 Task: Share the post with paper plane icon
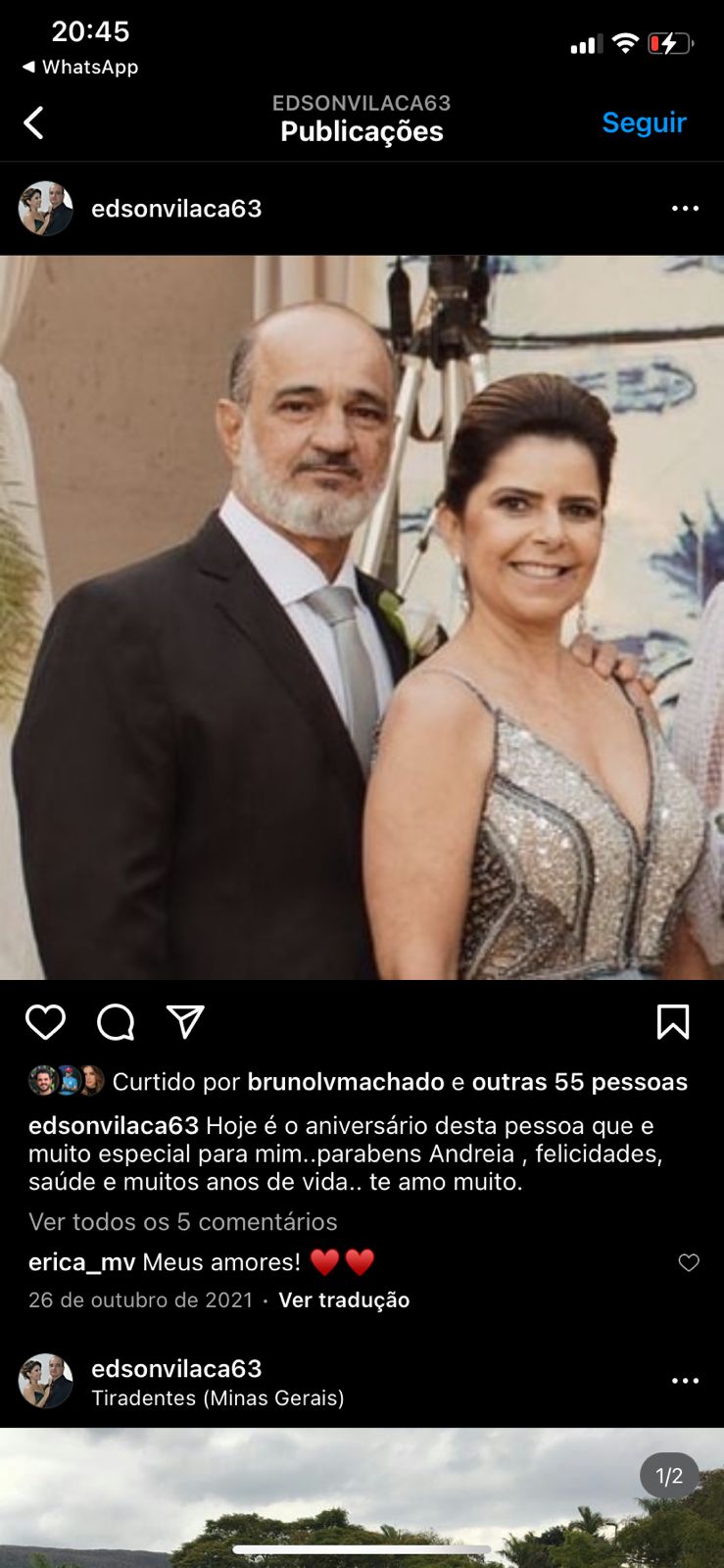tap(185, 1021)
